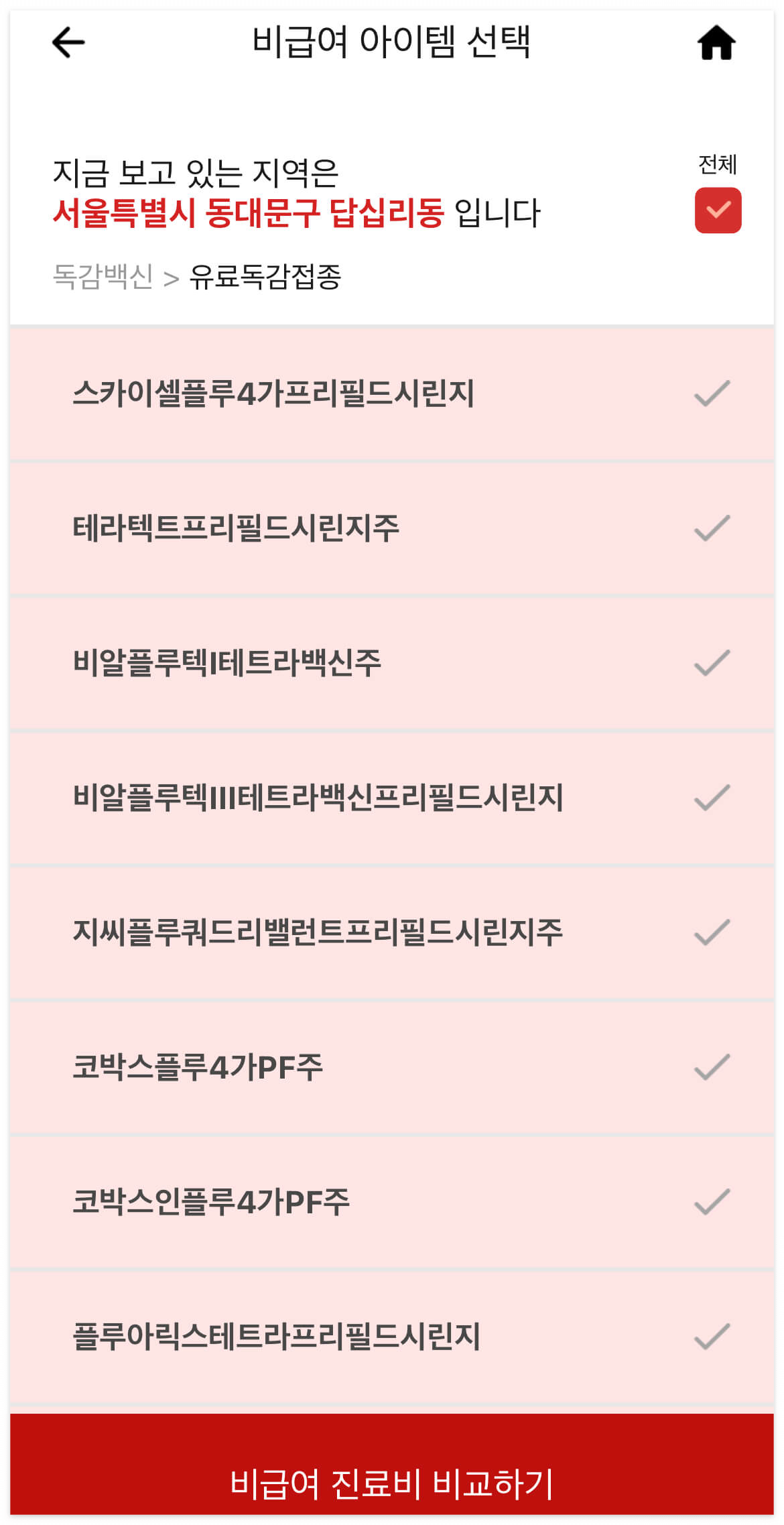Tap the region link 서울특별시 동대문구 답십리동
This screenshot has width=784, height=1525.
(x=251, y=215)
